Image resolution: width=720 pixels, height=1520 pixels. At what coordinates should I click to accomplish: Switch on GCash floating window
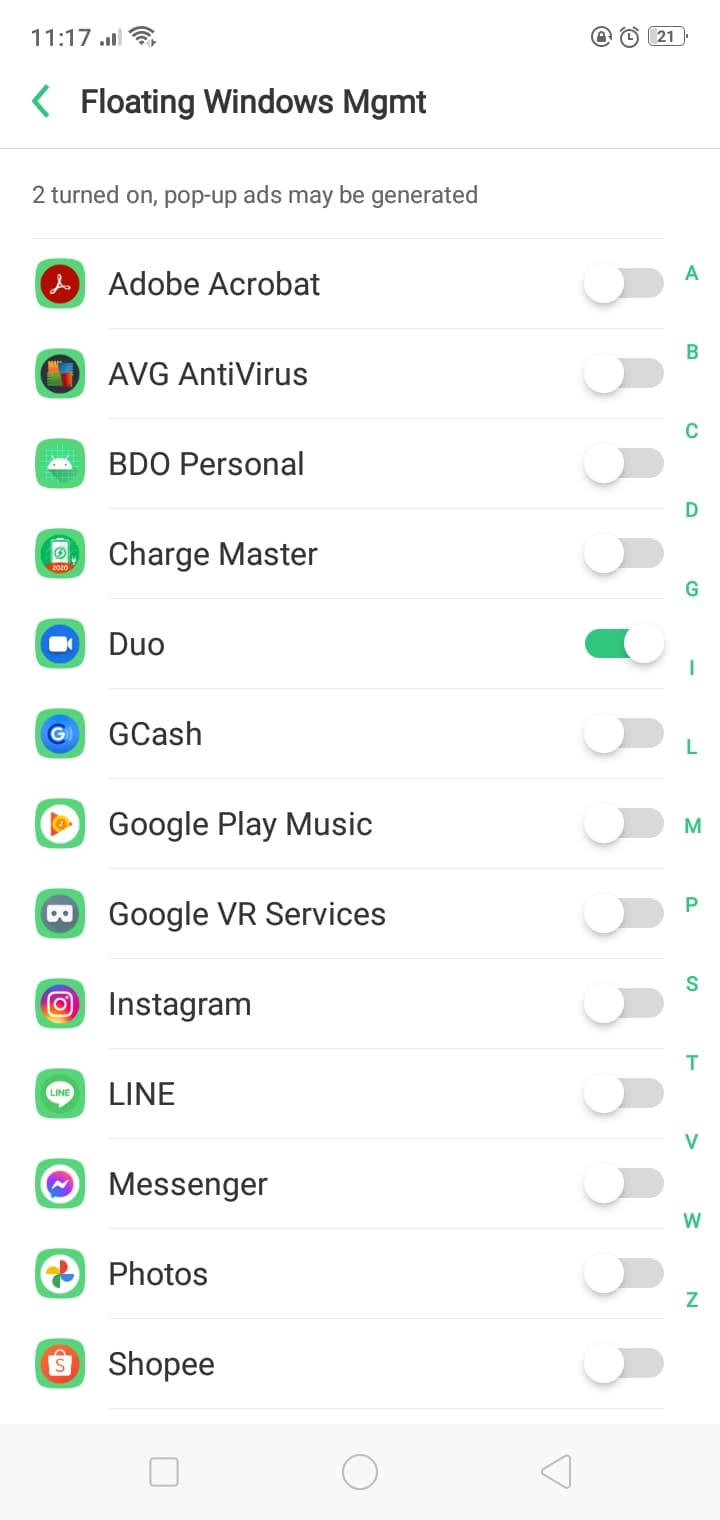pyautogui.click(x=623, y=734)
